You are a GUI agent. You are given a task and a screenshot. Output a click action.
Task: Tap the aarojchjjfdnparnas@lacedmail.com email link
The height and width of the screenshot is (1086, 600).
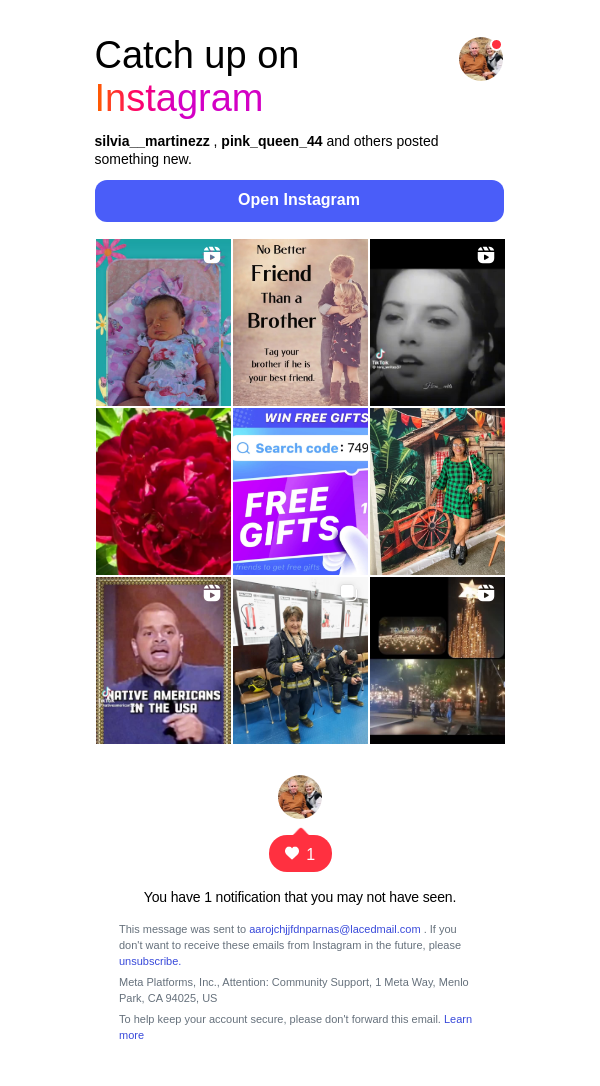(335, 929)
